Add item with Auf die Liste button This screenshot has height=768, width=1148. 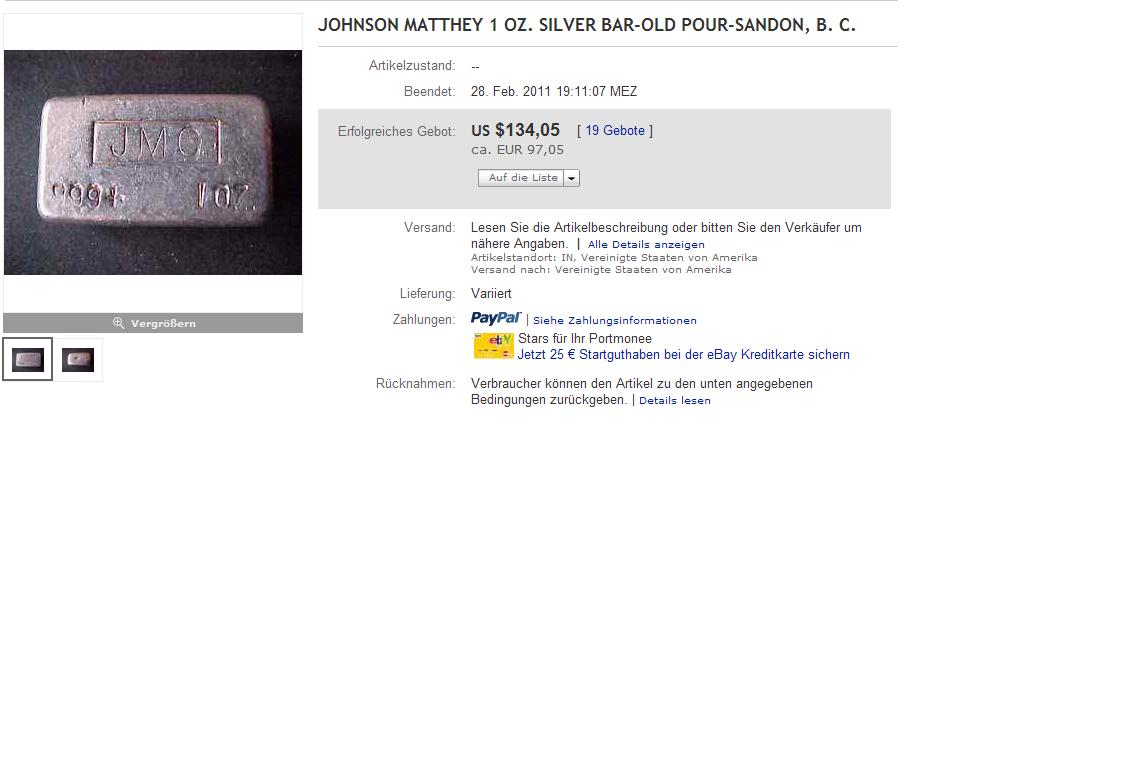click(x=522, y=178)
